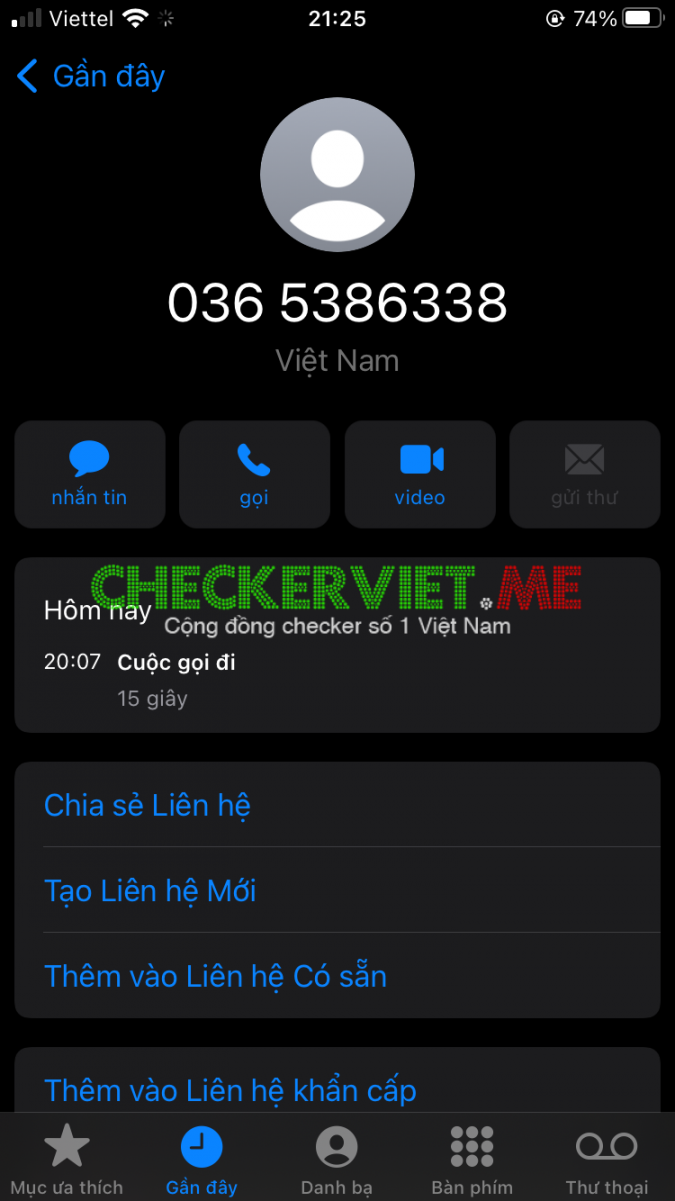Choose Tạo Liên hệ Mới
Screen dimensions: 675x1201
tap(150, 891)
